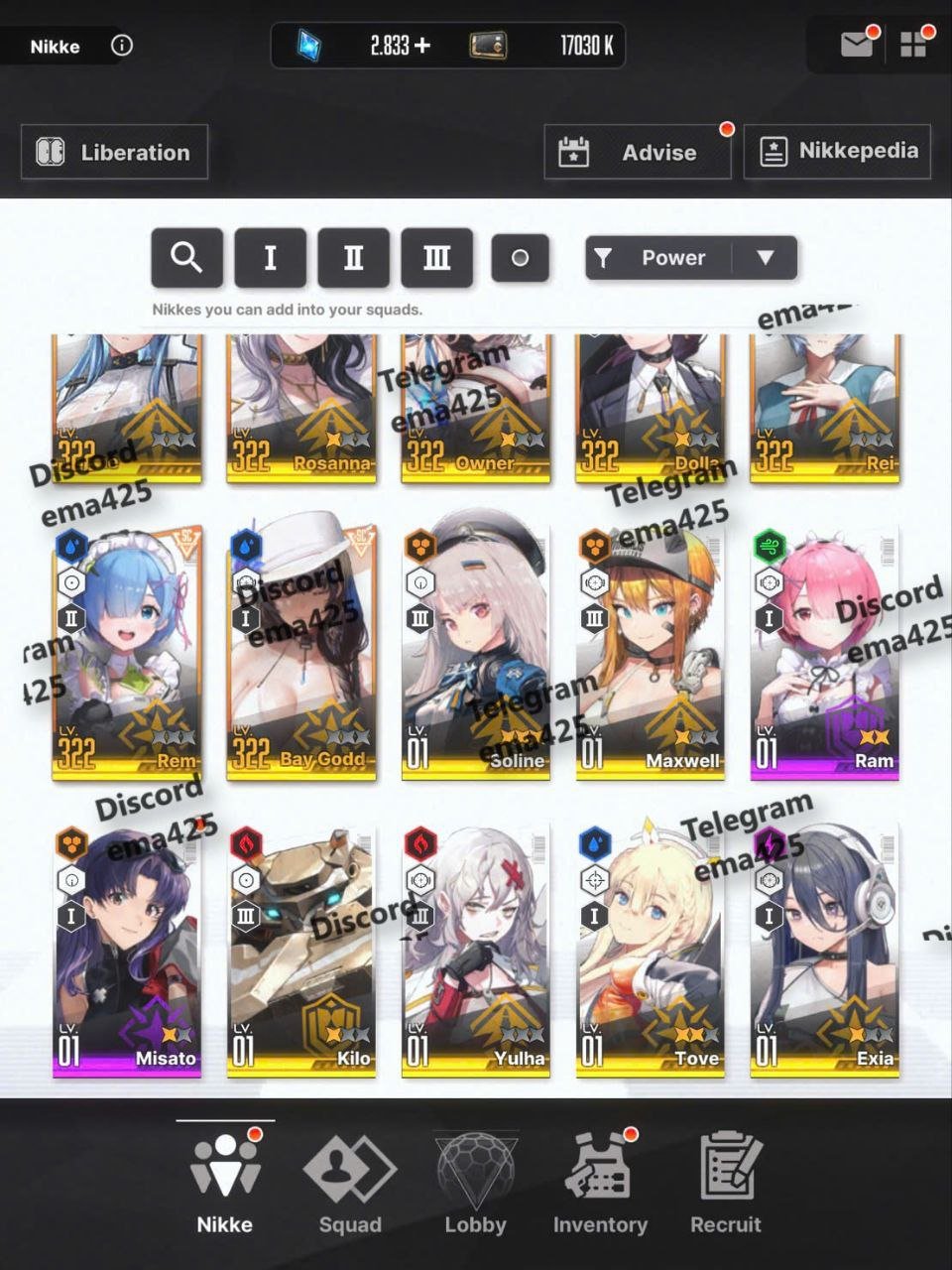Open the Advise screen
Image resolution: width=952 pixels, height=1270 pixels.
637,152
